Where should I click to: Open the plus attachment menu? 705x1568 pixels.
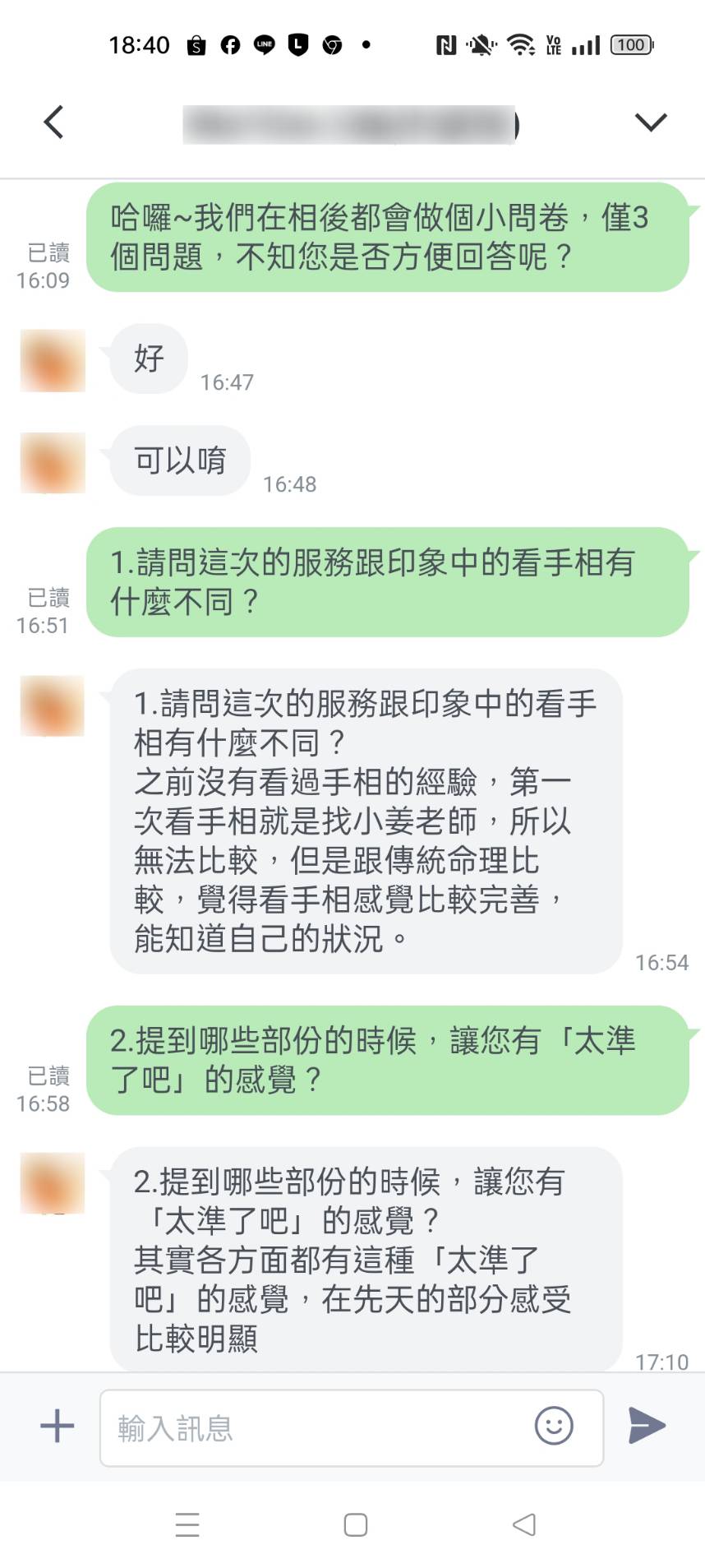point(57,1426)
